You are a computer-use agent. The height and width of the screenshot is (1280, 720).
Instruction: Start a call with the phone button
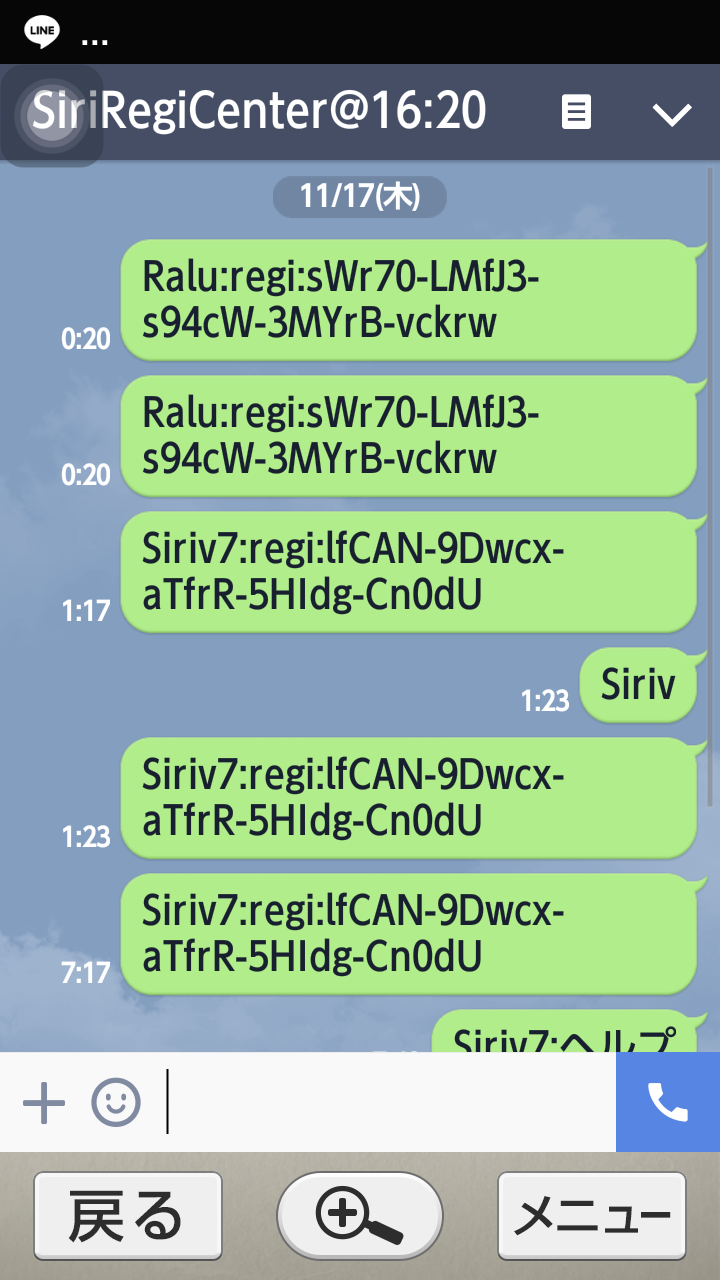(x=667, y=1102)
